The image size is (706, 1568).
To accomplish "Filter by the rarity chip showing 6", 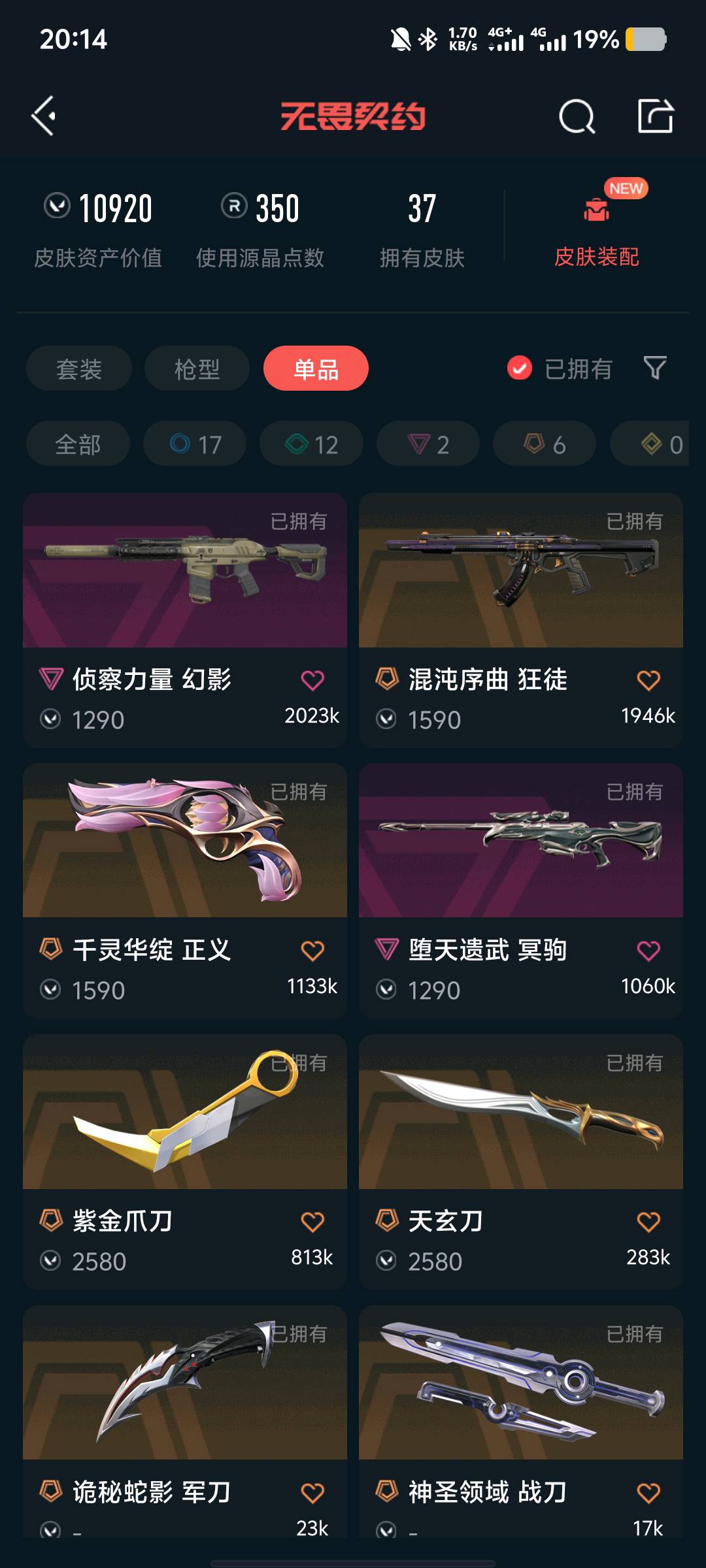I will pos(545,444).
